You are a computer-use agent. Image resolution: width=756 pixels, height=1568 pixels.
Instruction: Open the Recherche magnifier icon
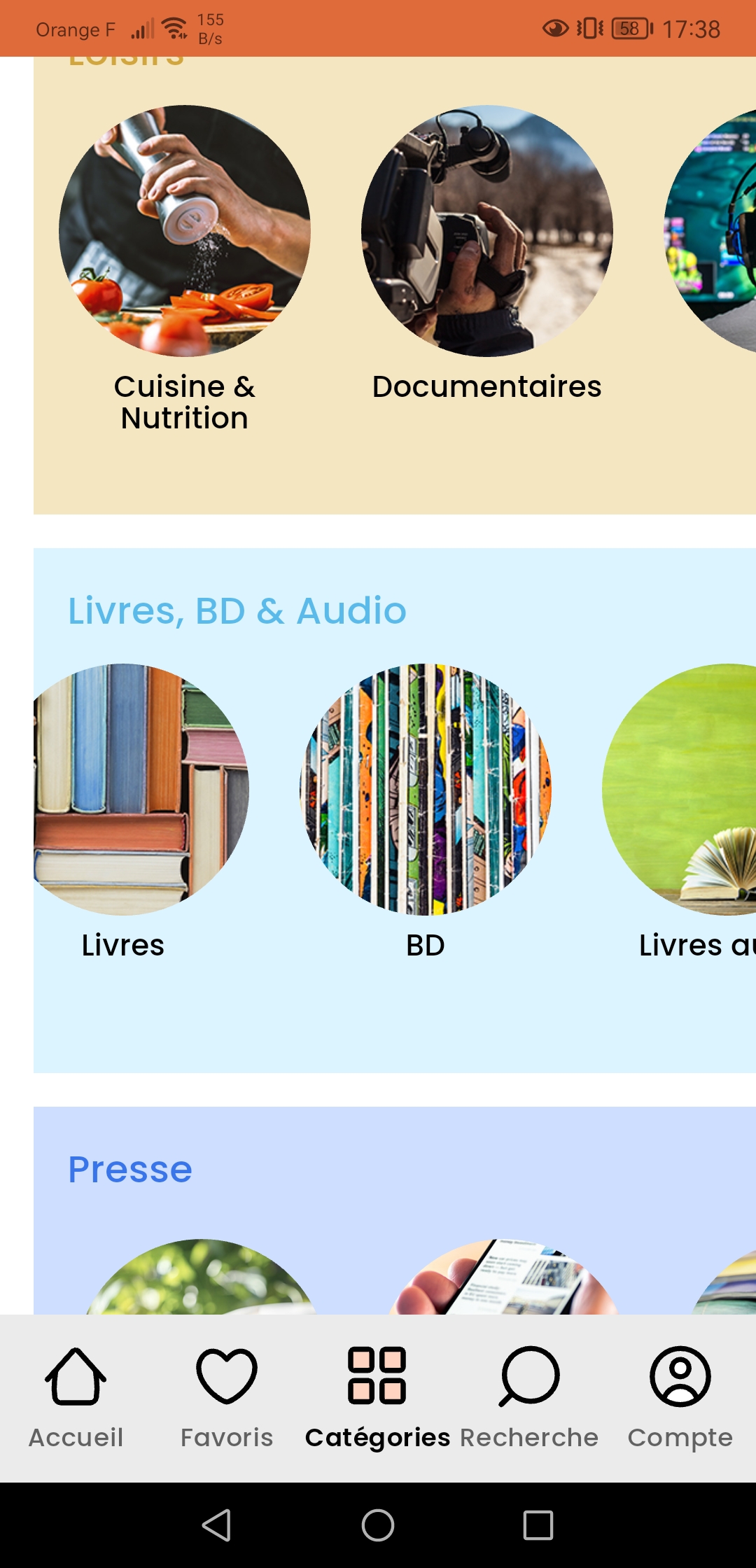tap(528, 1375)
